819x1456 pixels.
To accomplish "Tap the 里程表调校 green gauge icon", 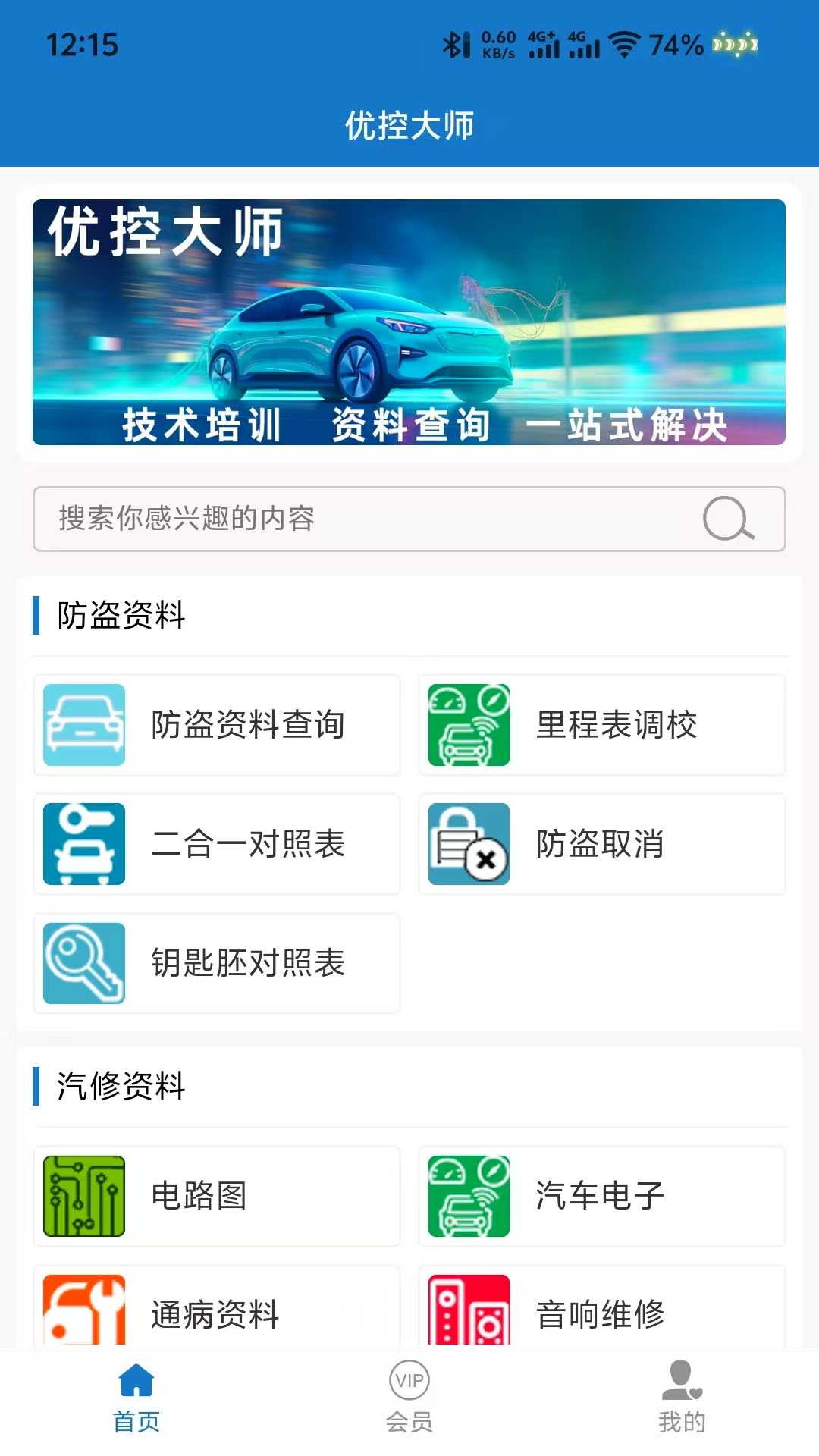I will (469, 724).
